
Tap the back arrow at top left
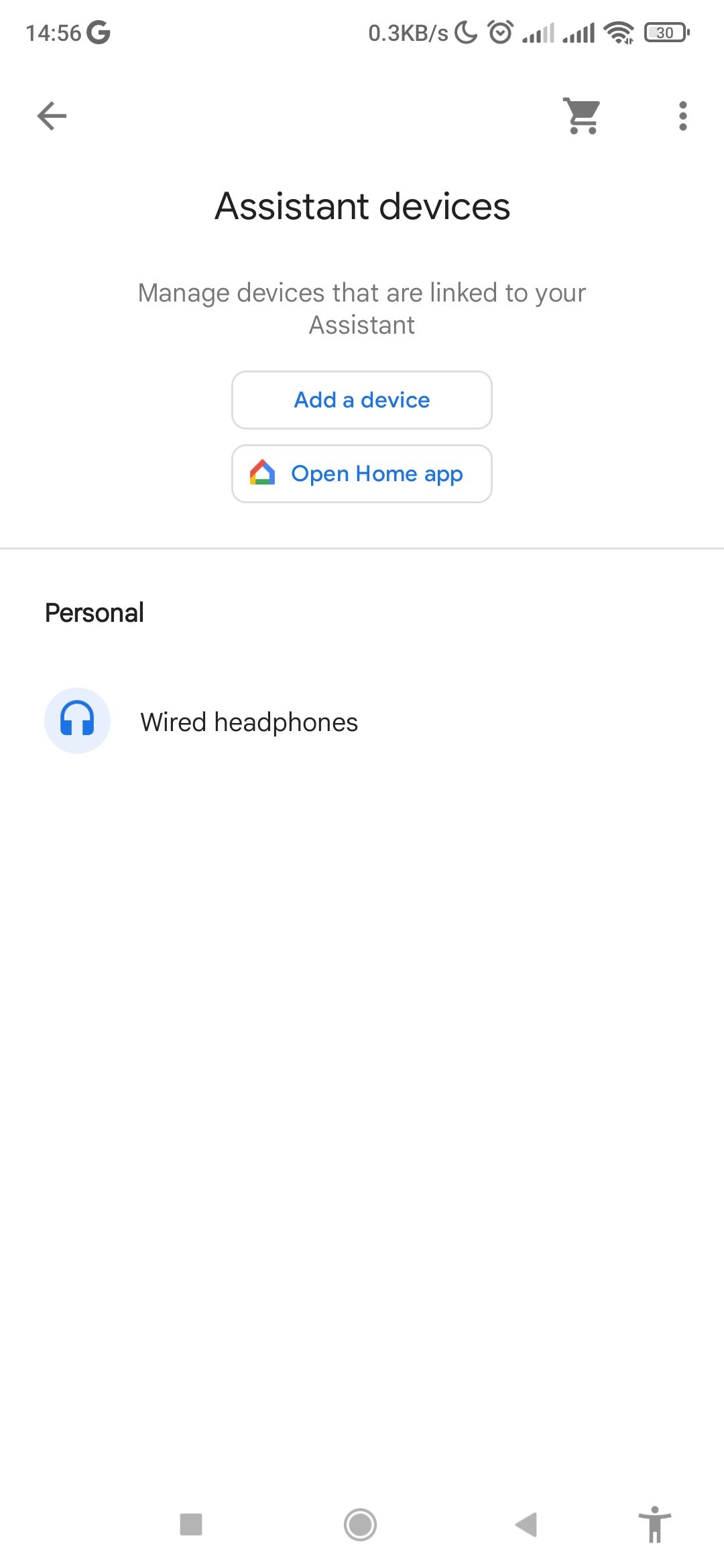51,115
